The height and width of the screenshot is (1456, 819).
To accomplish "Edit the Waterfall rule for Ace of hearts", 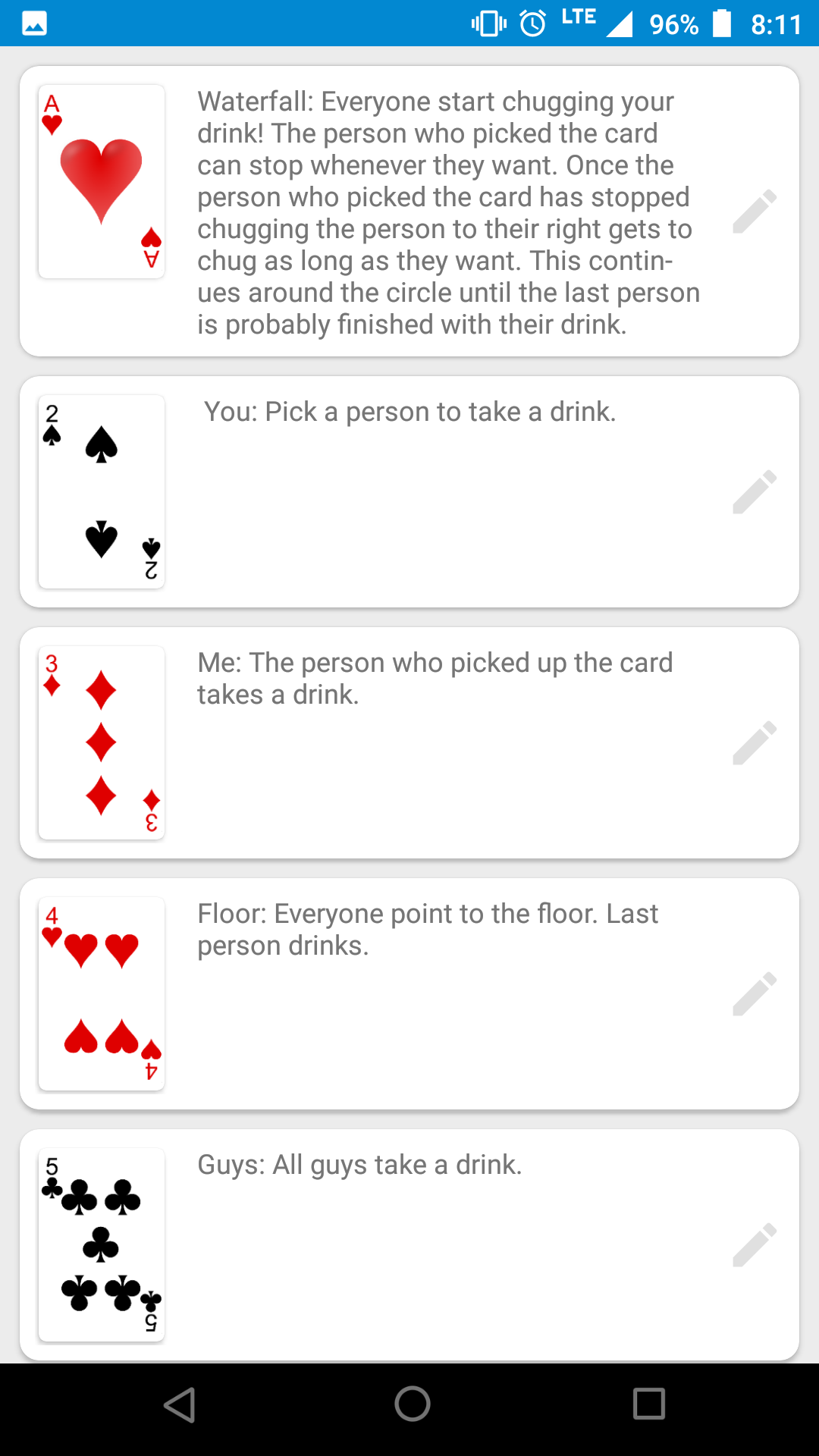I will click(x=755, y=212).
